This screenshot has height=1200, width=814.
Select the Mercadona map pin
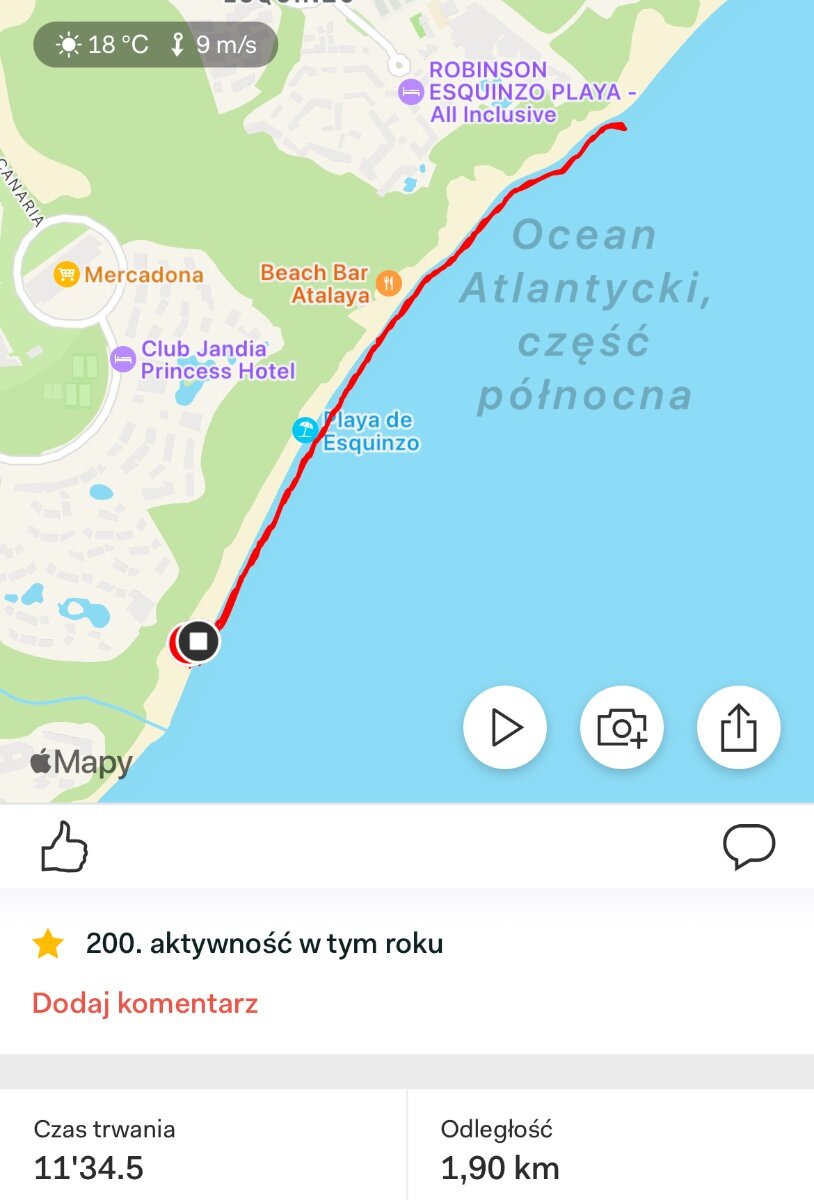[x=67, y=273]
